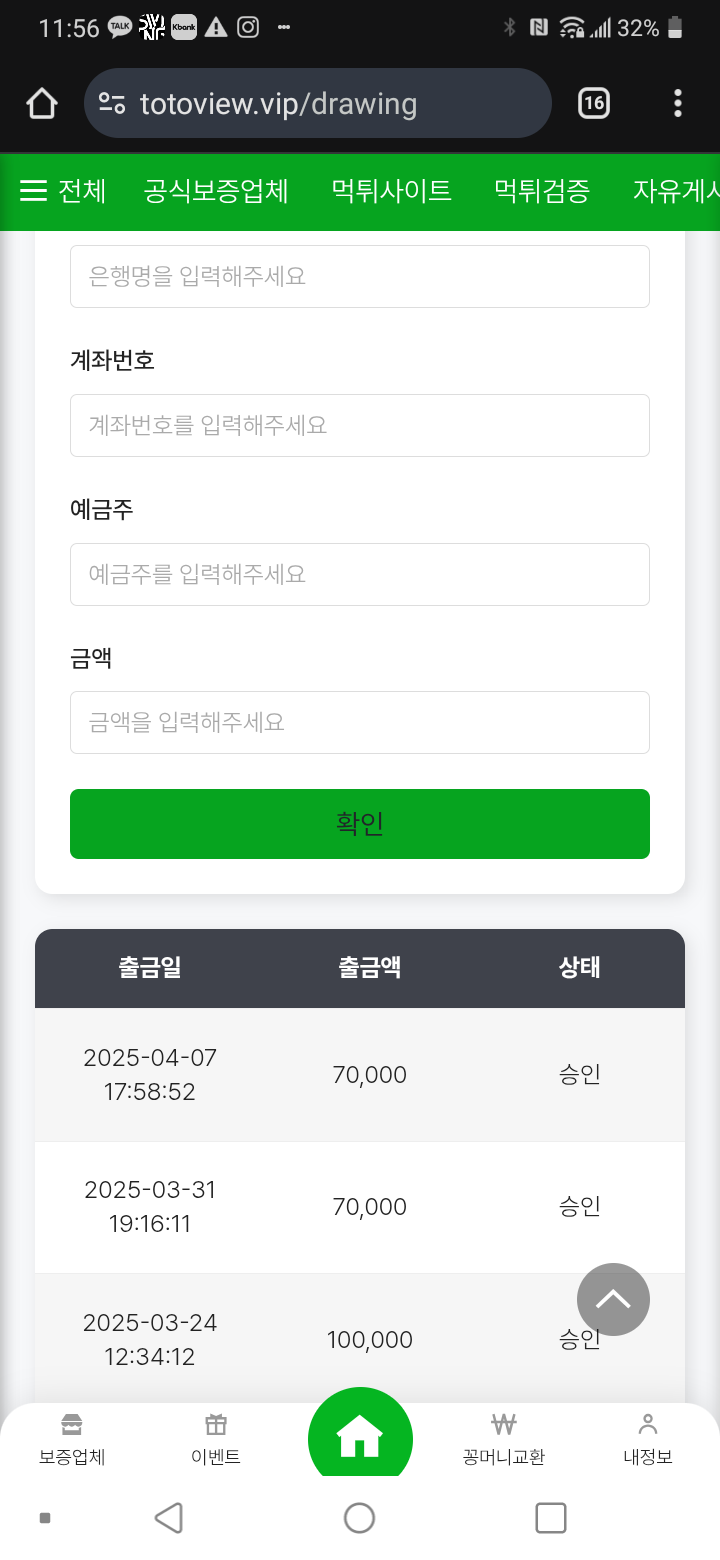Focus the 계좌번호 input field

click(360, 425)
